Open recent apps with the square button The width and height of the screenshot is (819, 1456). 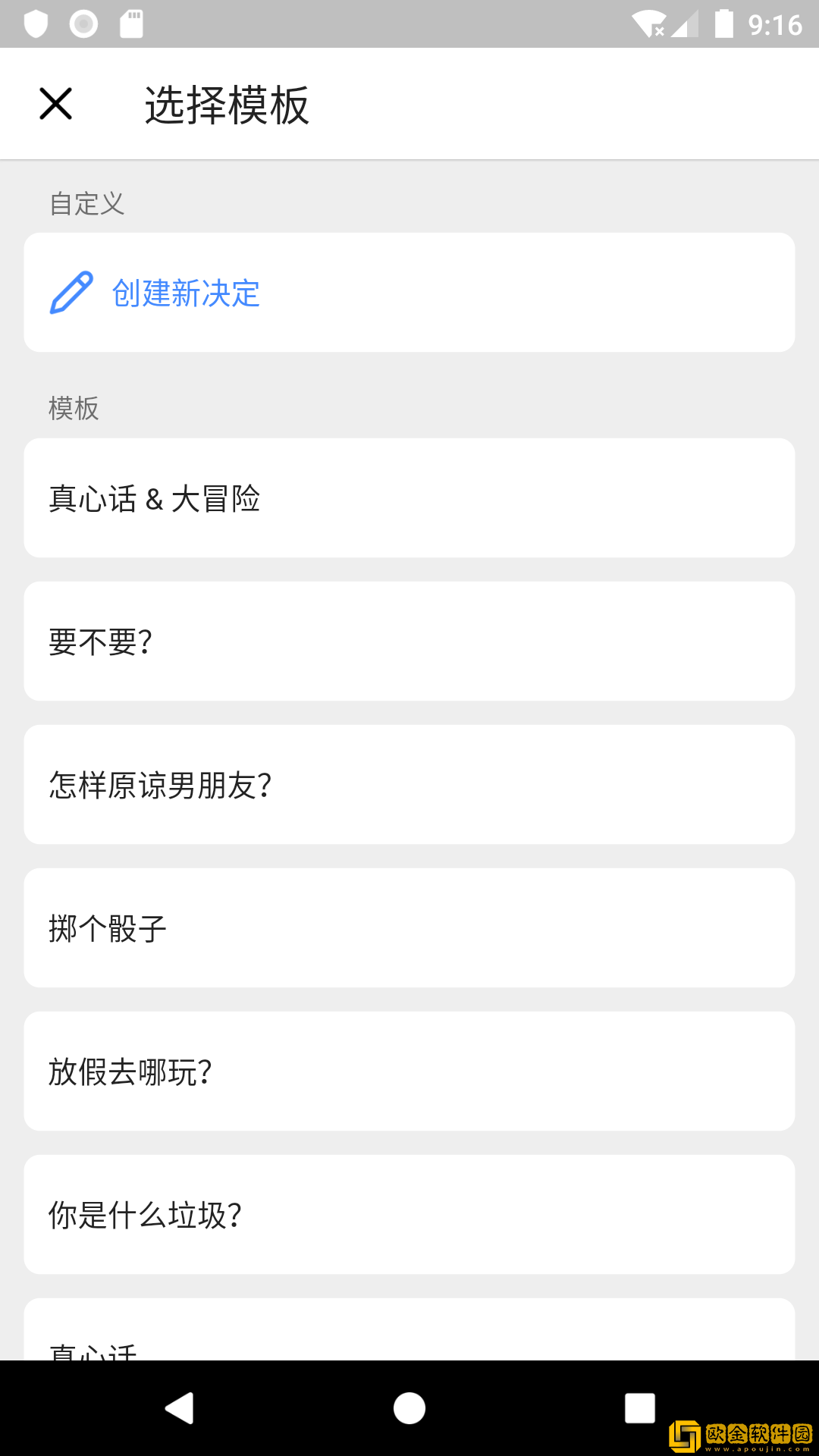point(639,1407)
